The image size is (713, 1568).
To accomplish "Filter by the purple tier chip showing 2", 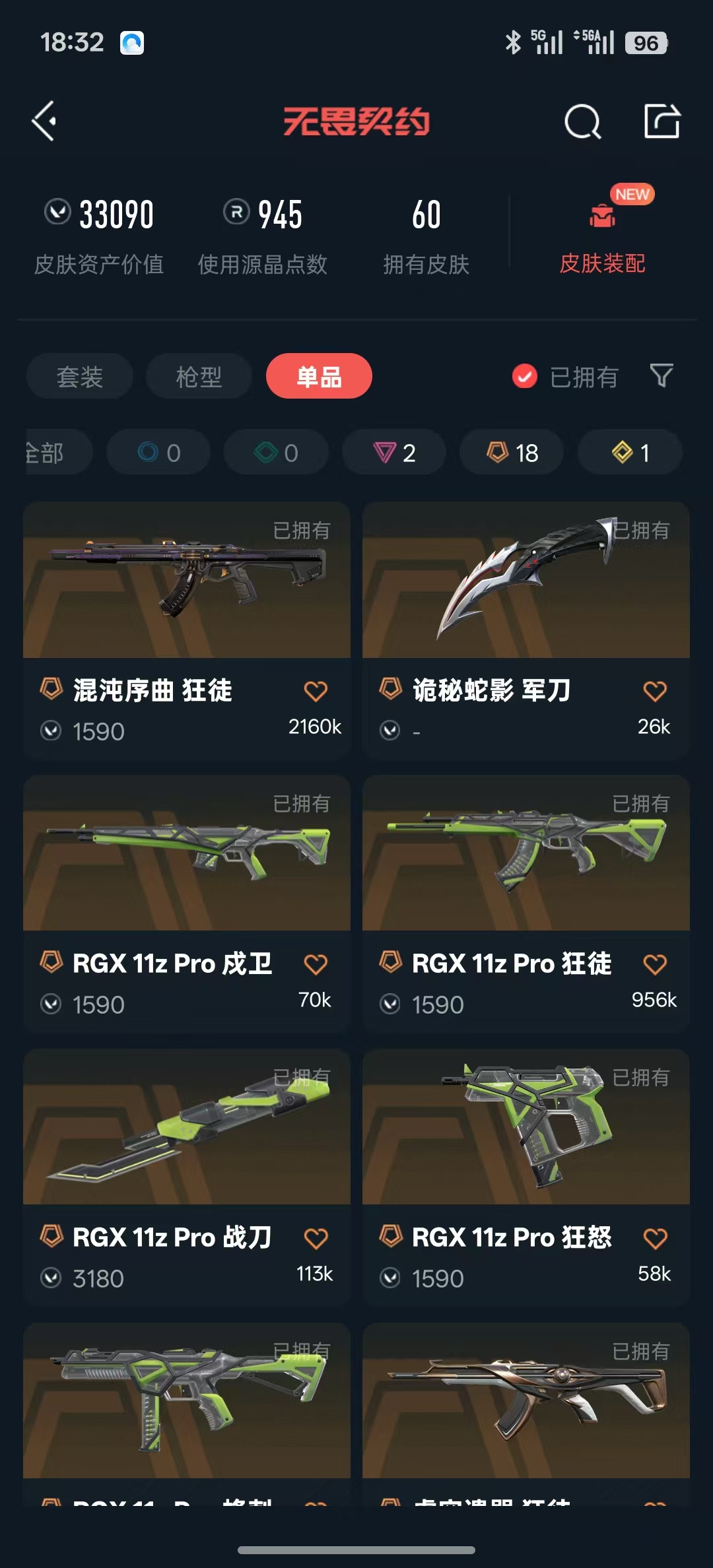I will 394,453.
